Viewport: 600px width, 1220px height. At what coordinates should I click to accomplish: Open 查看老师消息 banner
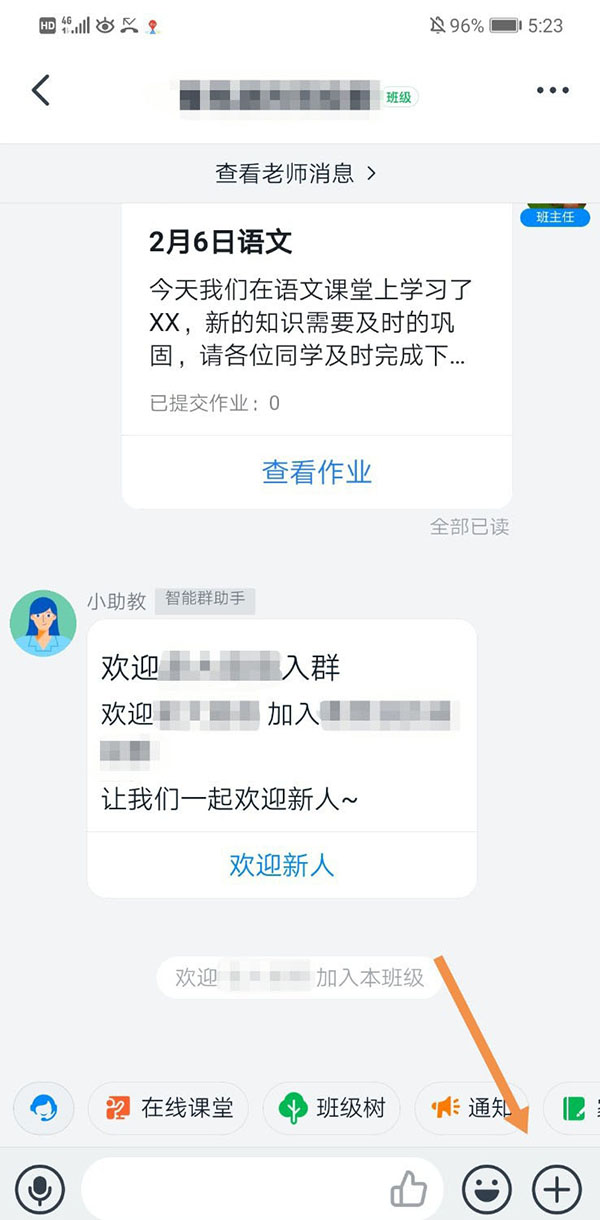click(x=297, y=173)
